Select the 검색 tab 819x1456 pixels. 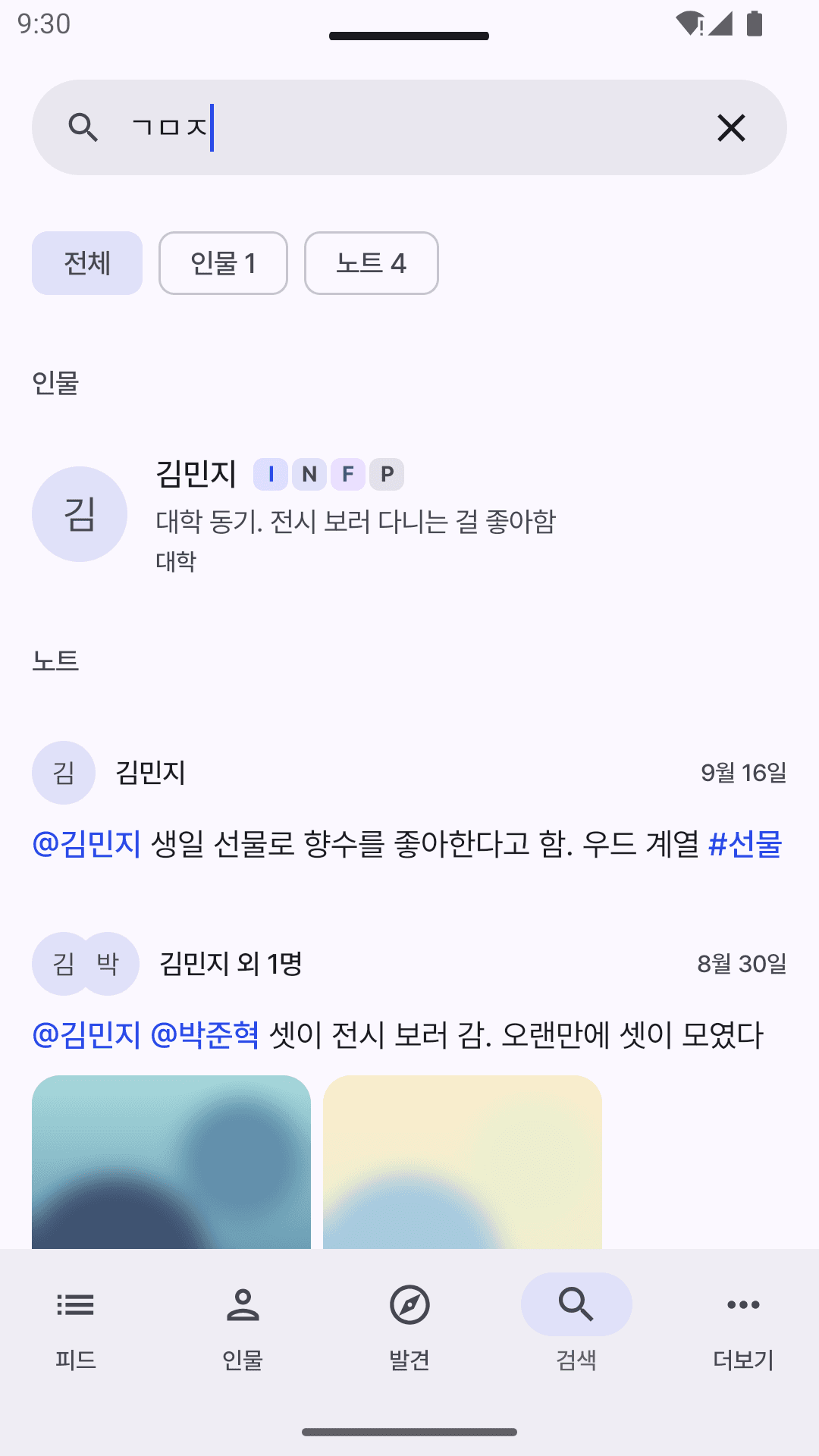pyautogui.click(x=576, y=1329)
